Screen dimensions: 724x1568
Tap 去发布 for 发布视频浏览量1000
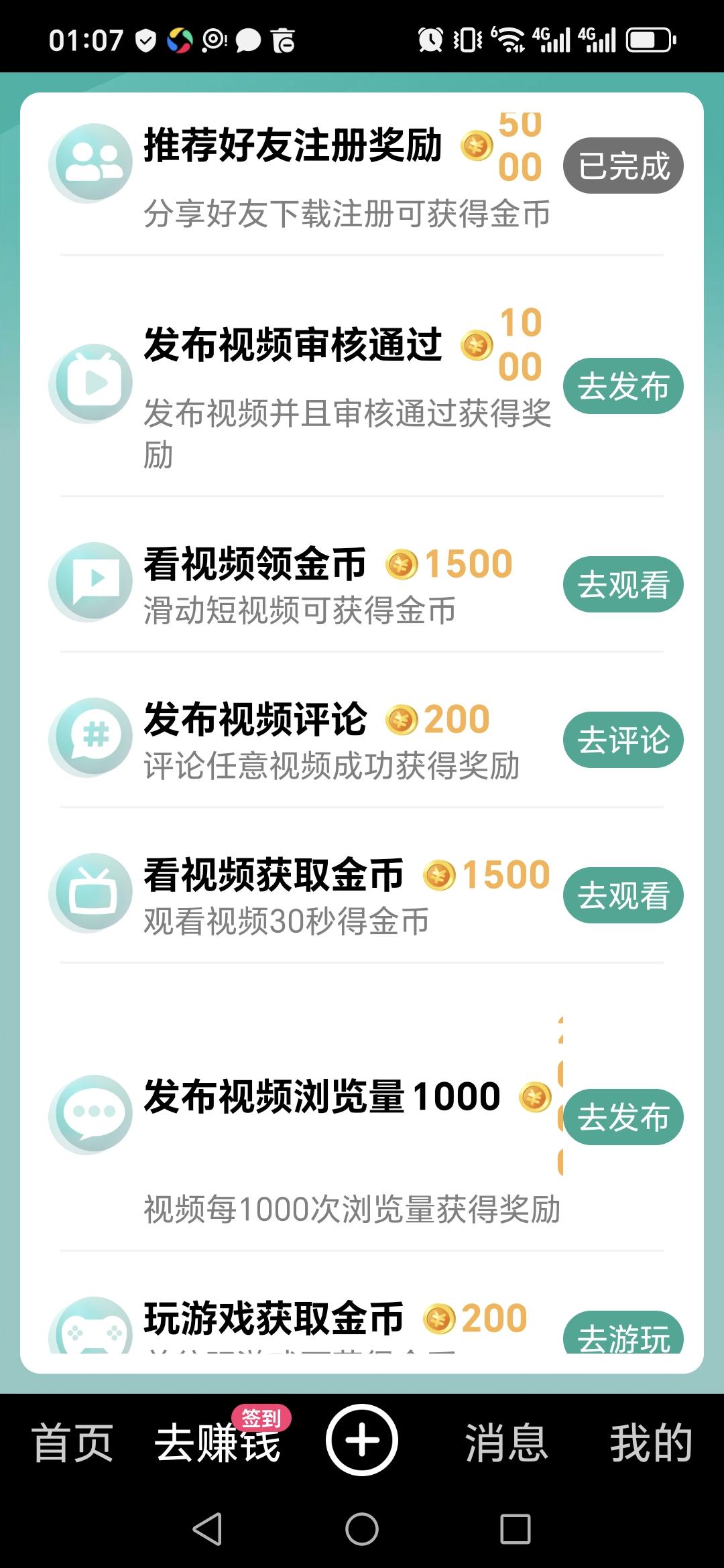coord(623,1117)
